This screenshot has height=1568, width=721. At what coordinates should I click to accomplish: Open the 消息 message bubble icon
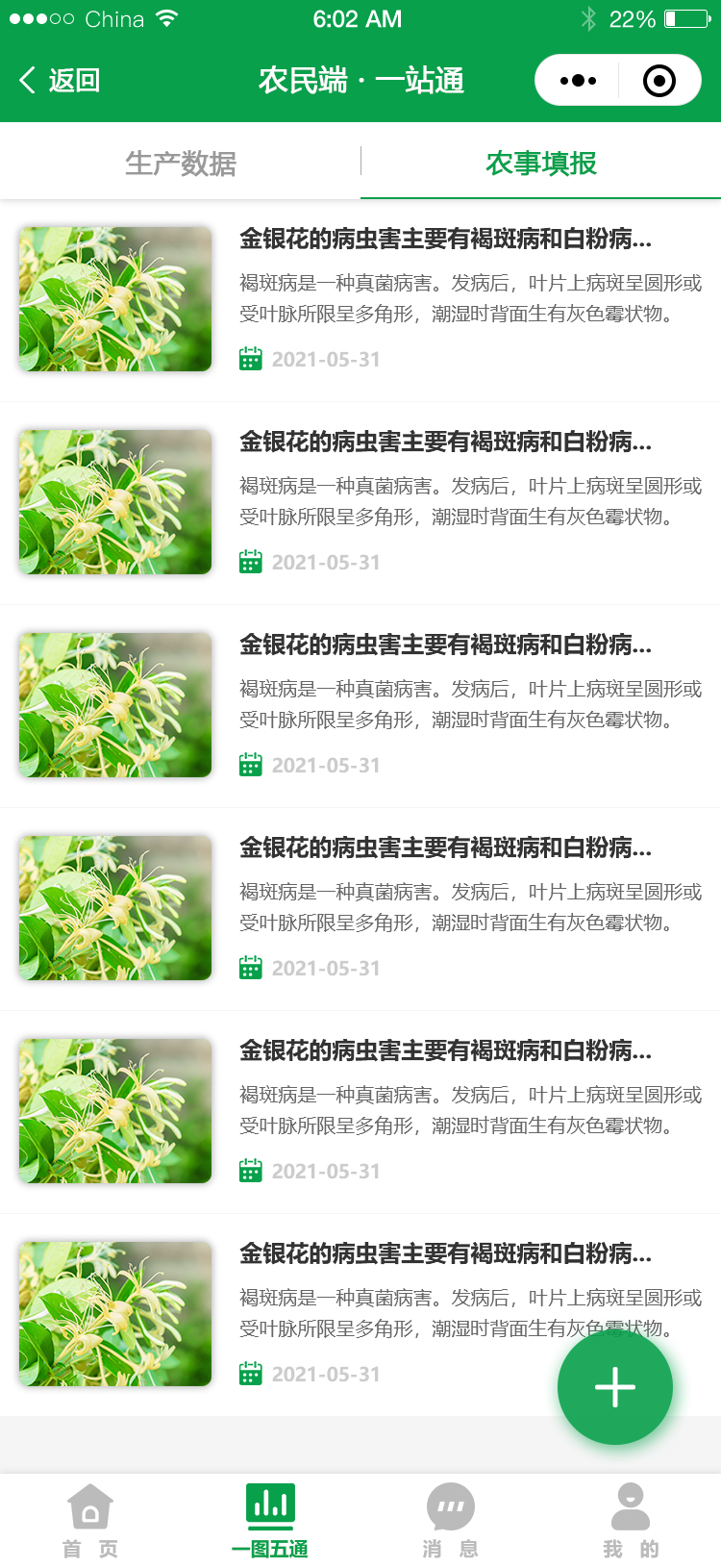tap(451, 1505)
